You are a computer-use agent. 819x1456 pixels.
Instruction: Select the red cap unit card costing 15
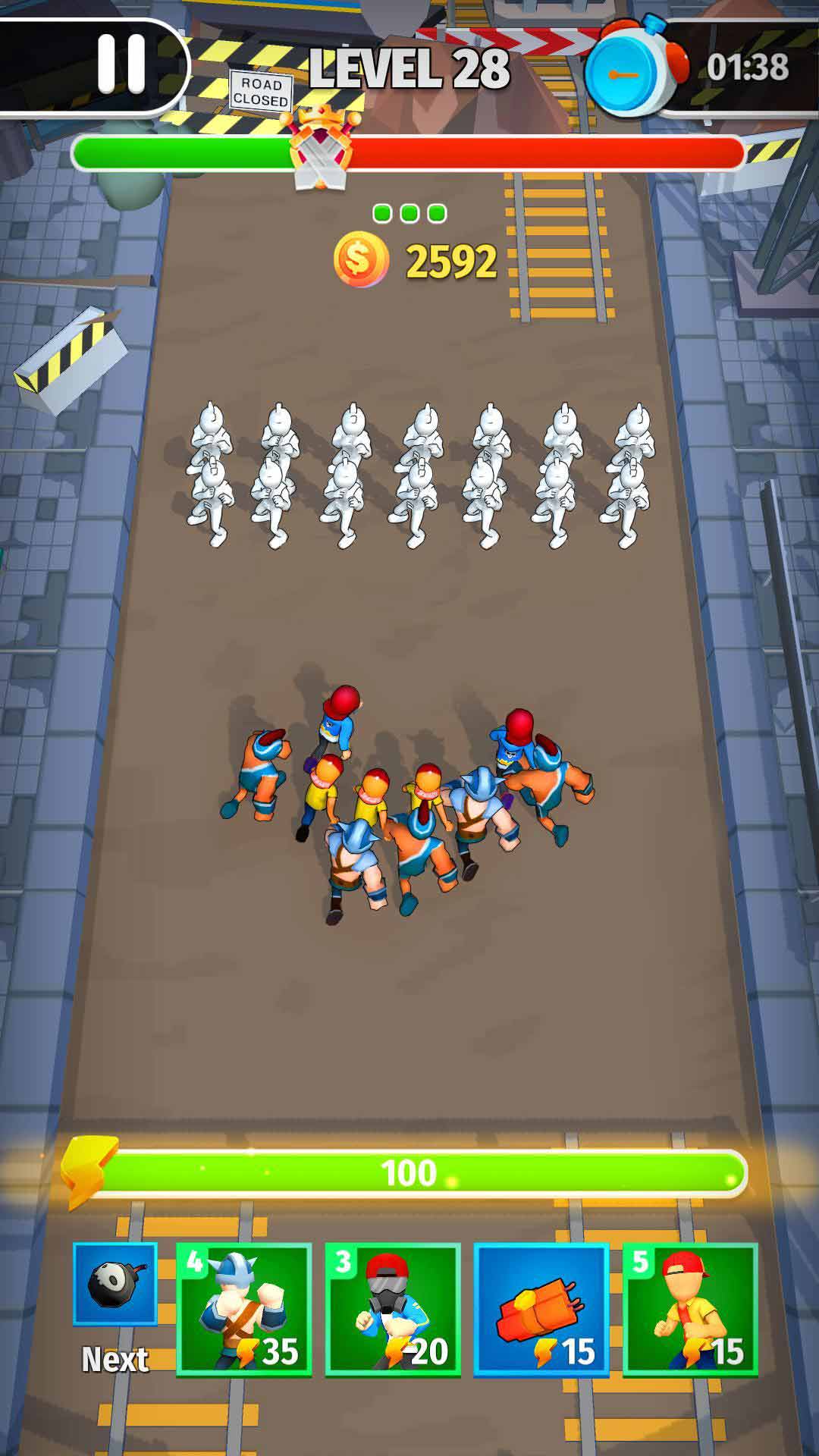[x=689, y=1309]
